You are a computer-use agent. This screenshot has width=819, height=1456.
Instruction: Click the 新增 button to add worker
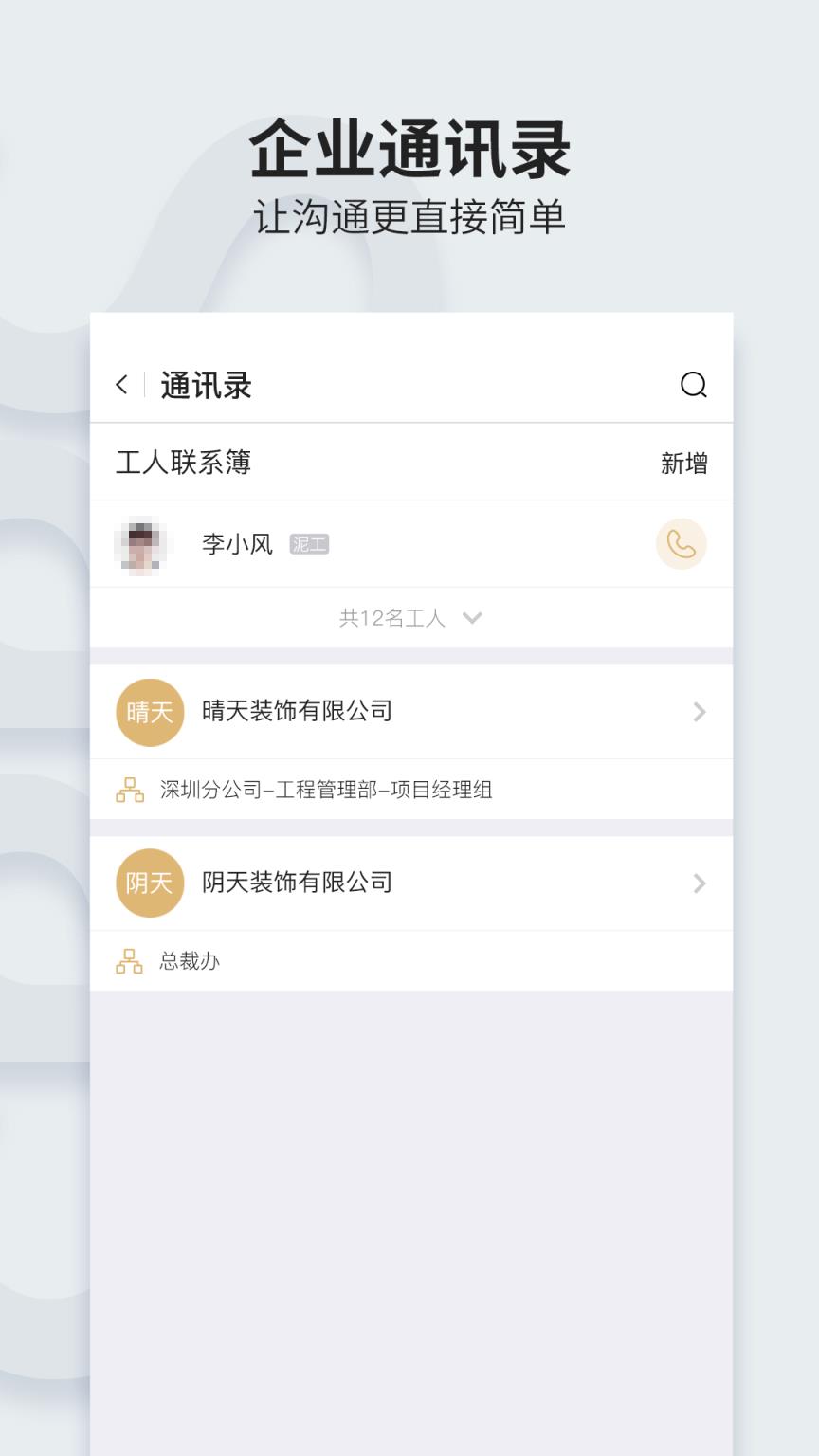tap(684, 463)
